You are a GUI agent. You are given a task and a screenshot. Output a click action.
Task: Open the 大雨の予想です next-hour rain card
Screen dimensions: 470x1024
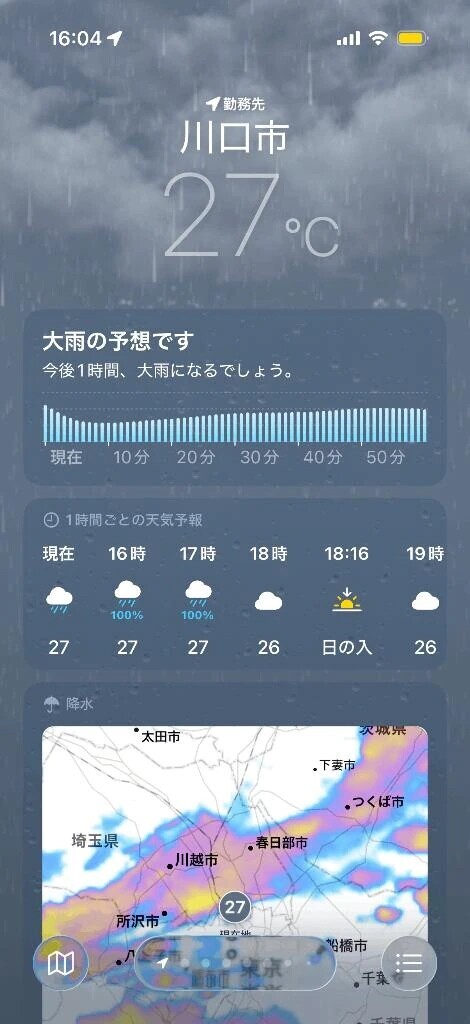click(235, 397)
